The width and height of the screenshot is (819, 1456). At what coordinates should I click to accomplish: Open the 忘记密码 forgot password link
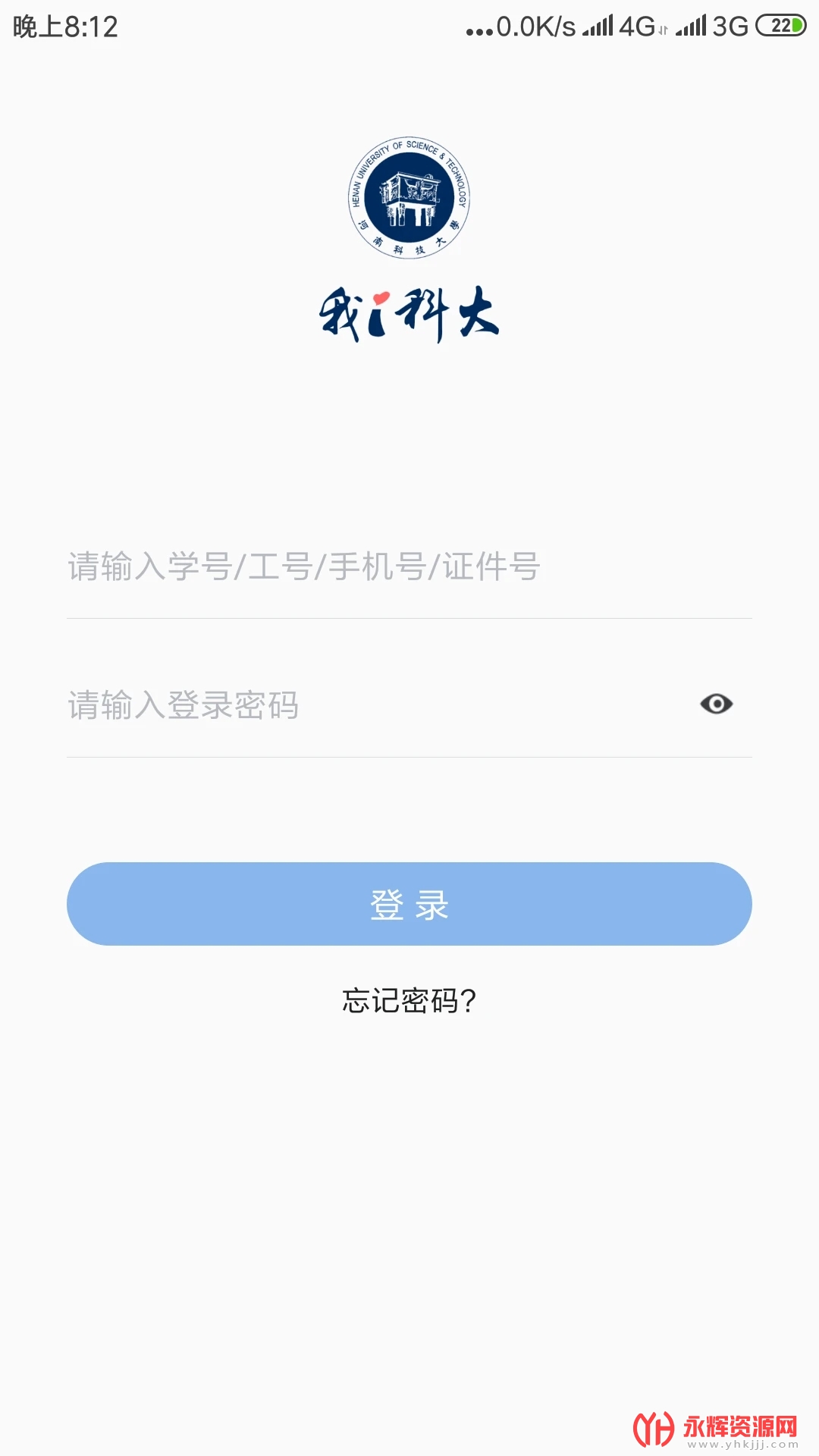(x=409, y=1001)
